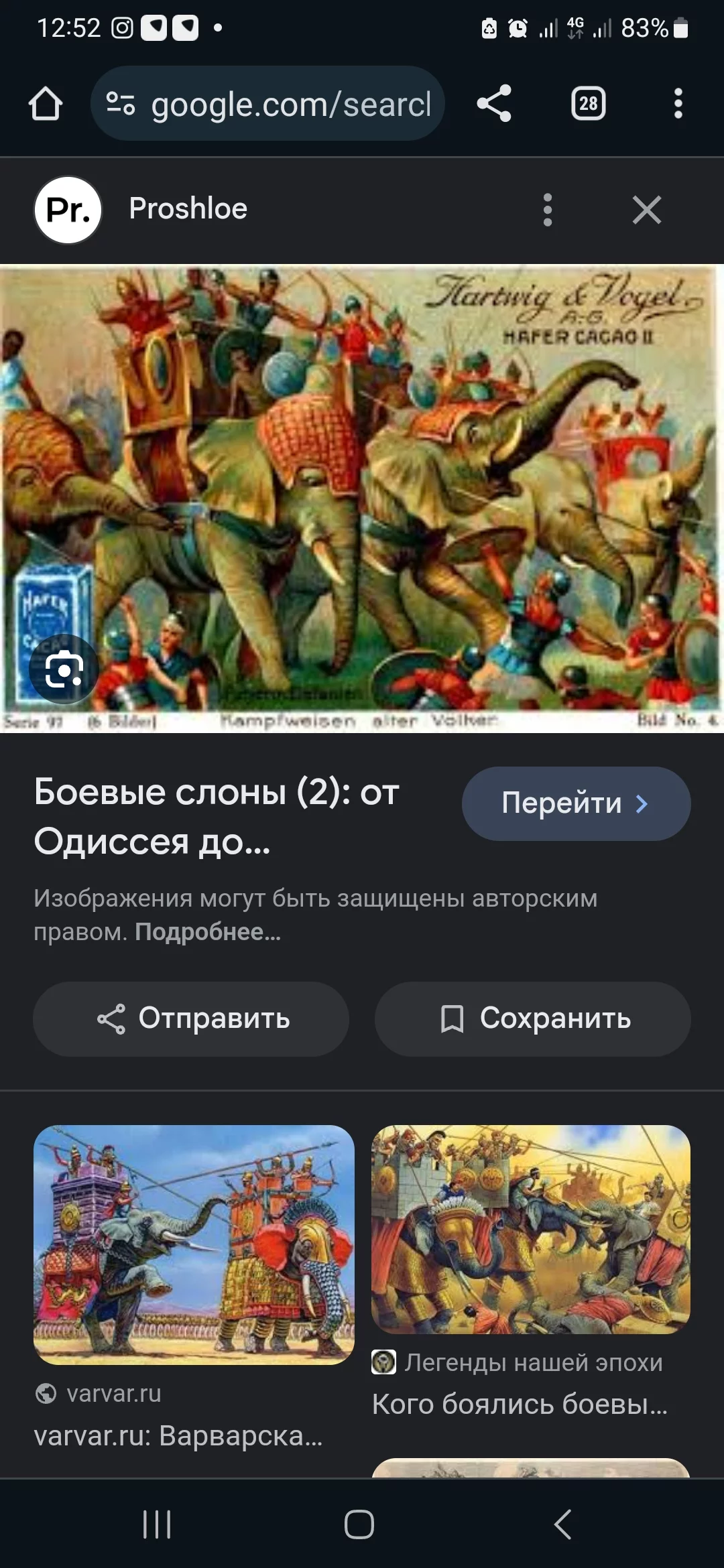Show recent apps from the navigation bar

click(157, 1524)
